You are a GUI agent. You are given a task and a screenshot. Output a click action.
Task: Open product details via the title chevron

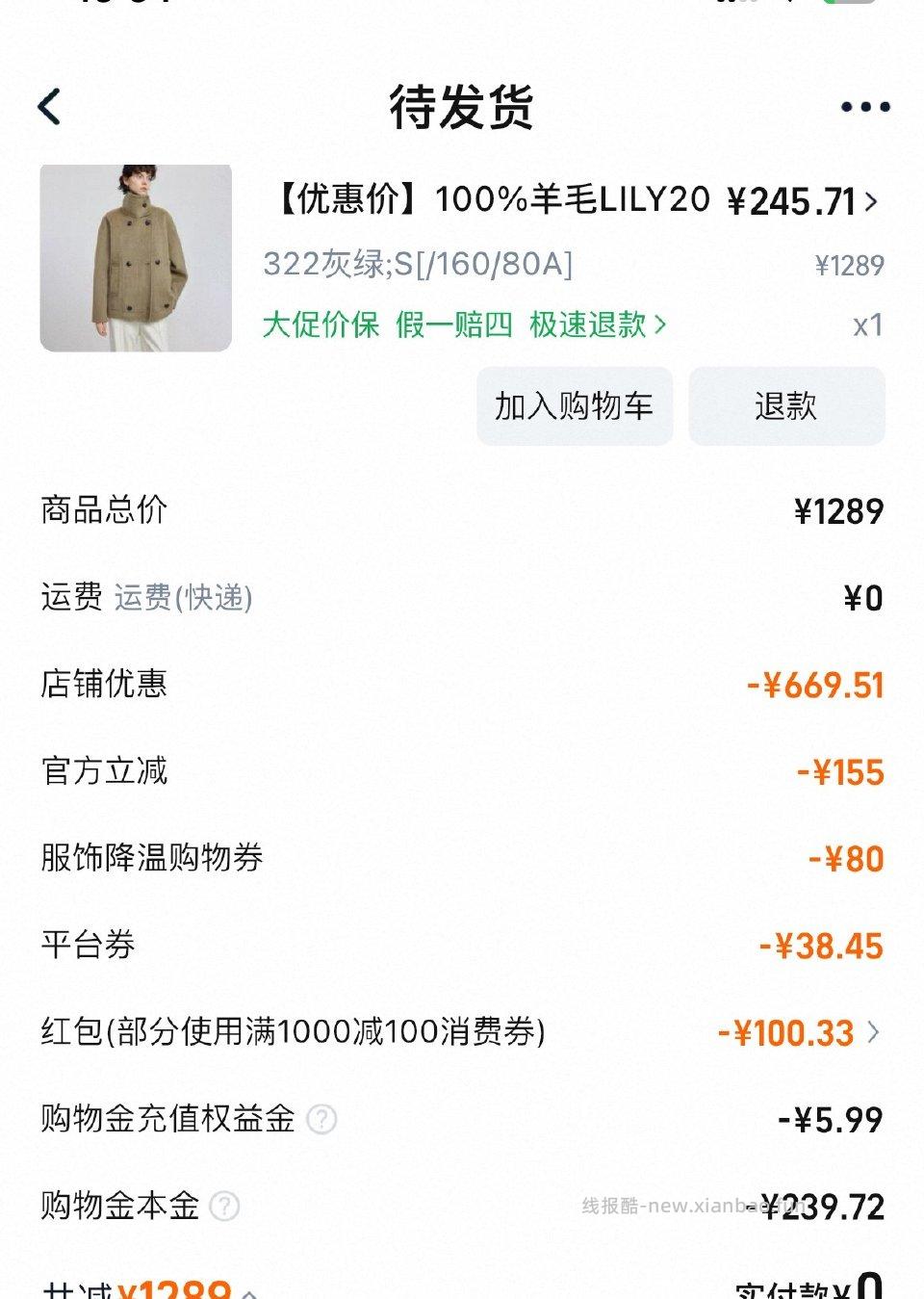(871, 200)
